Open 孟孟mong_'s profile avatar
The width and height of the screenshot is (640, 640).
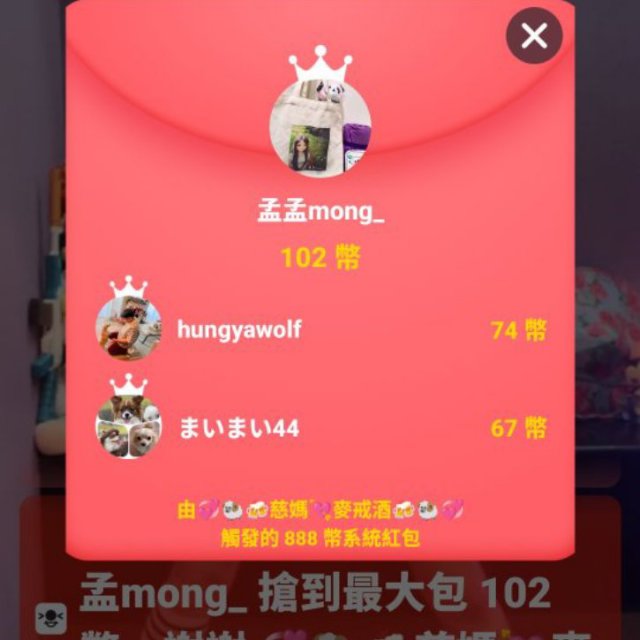click(x=320, y=127)
